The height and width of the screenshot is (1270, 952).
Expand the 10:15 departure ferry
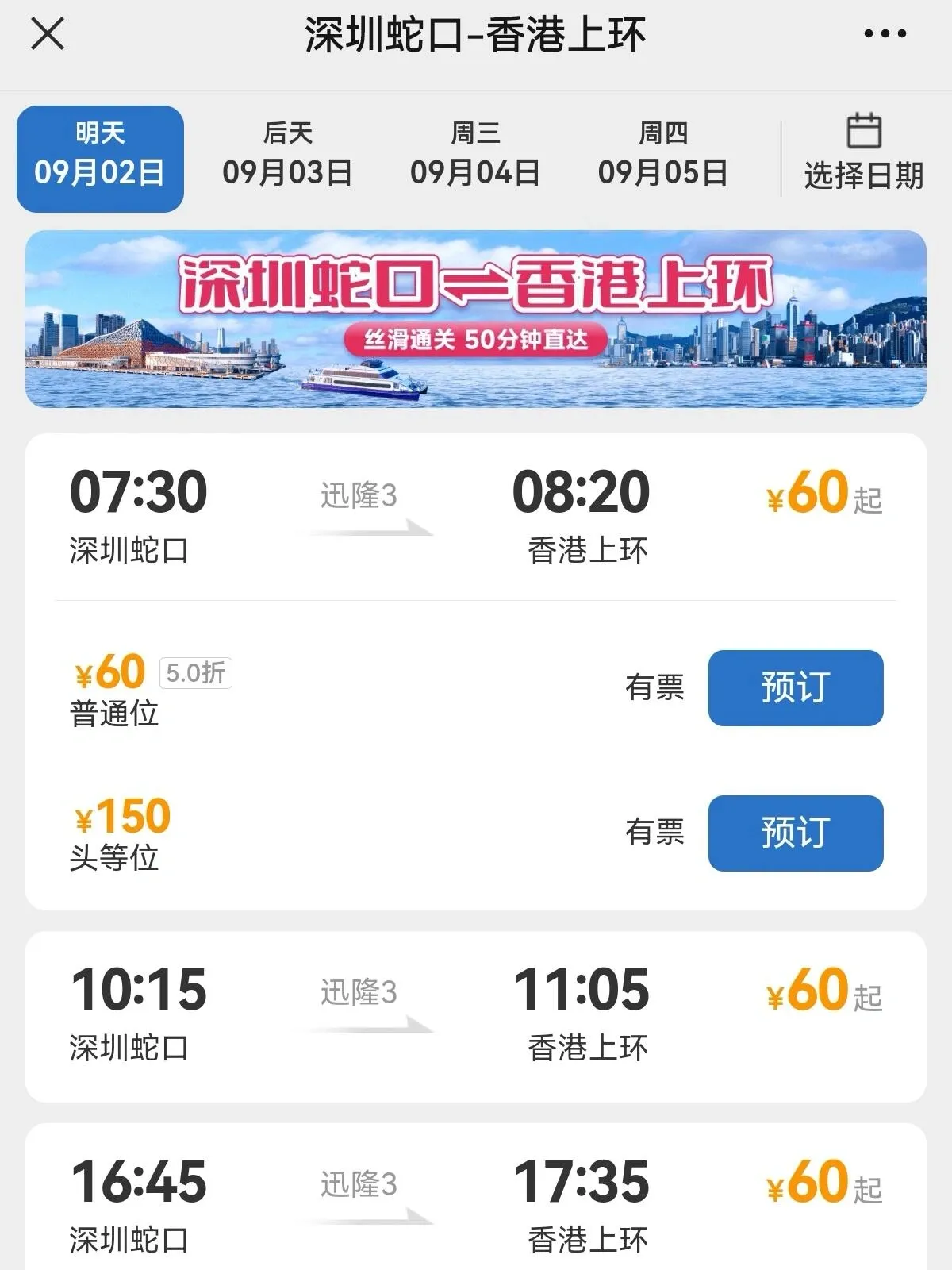point(476,1016)
